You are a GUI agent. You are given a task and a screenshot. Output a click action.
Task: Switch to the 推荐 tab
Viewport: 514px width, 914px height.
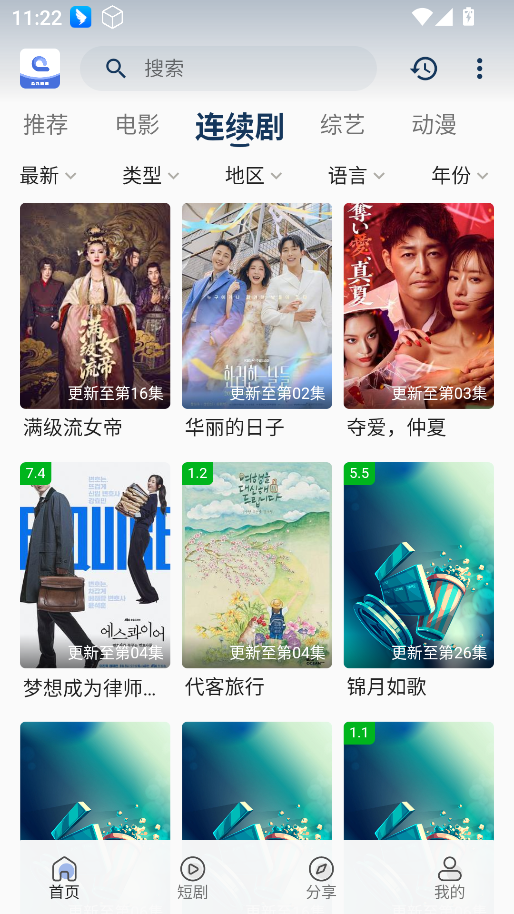click(x=45, y=125)
